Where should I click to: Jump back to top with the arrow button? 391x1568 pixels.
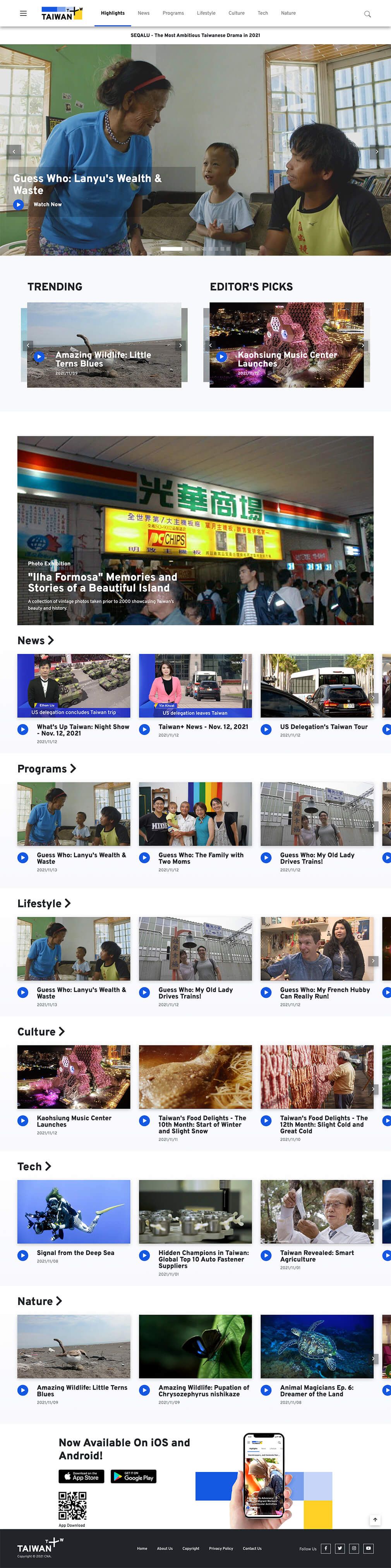click(x=375, y=1520)
